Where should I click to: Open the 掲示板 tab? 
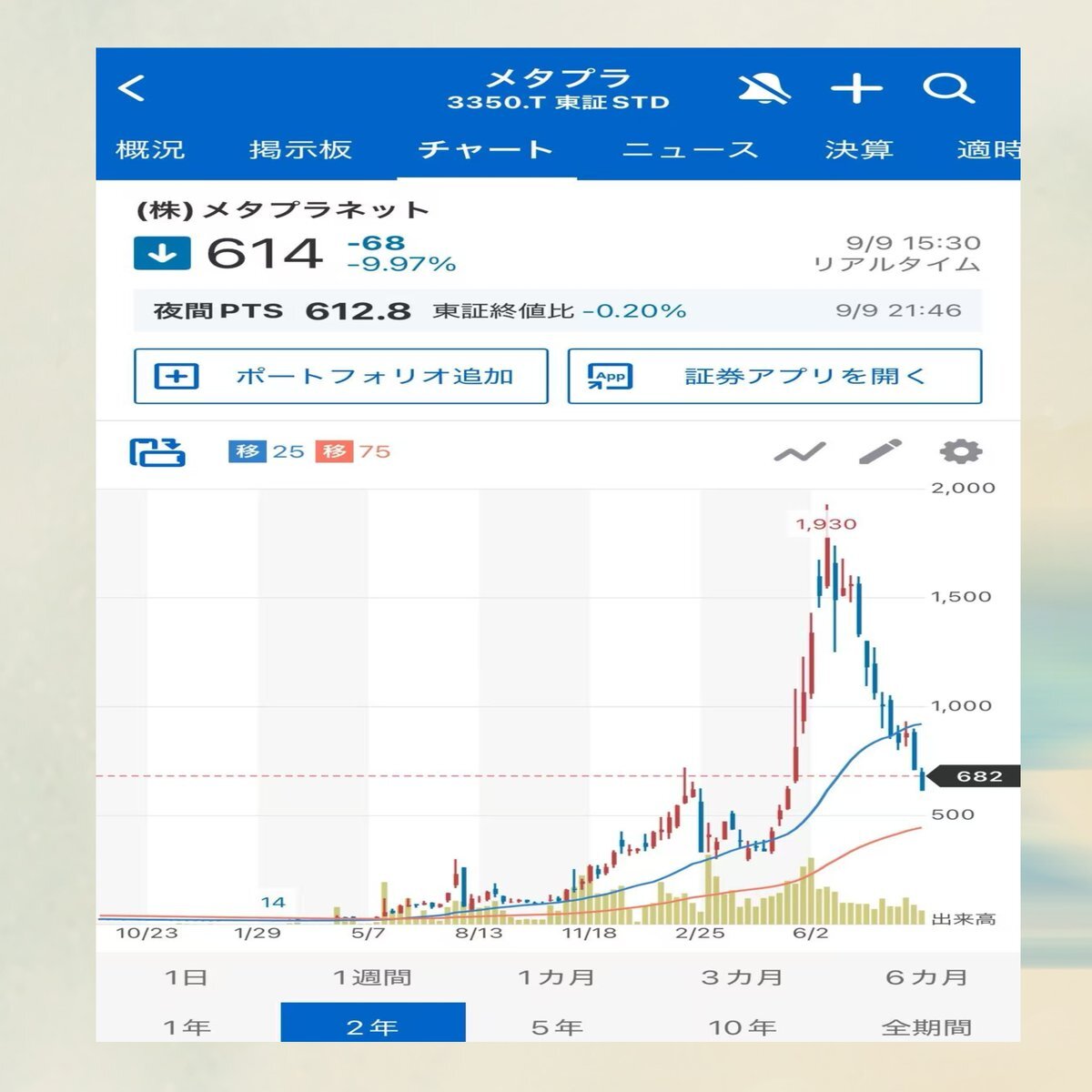click(x=300, y=149)
